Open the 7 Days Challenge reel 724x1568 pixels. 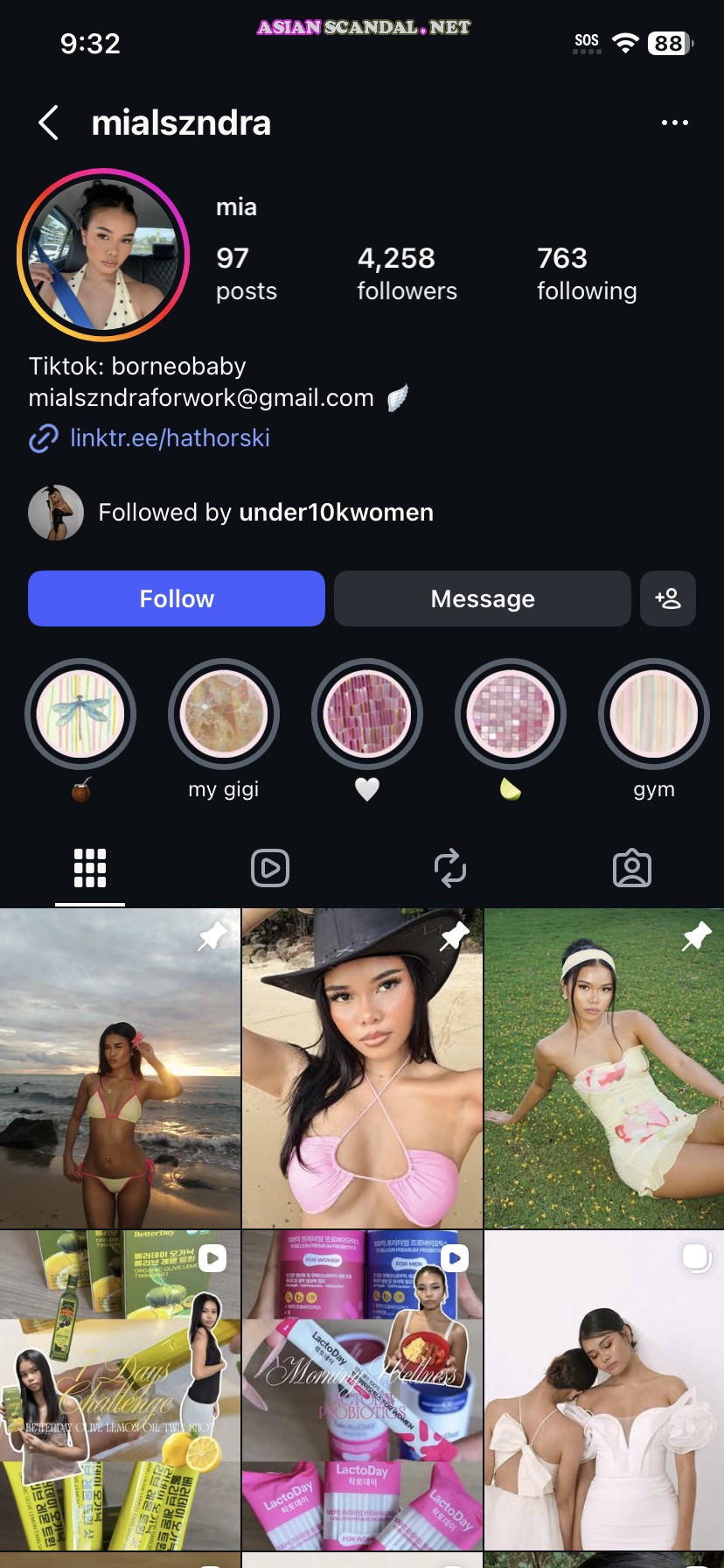pyautogui.click(x=120, y=1390)
